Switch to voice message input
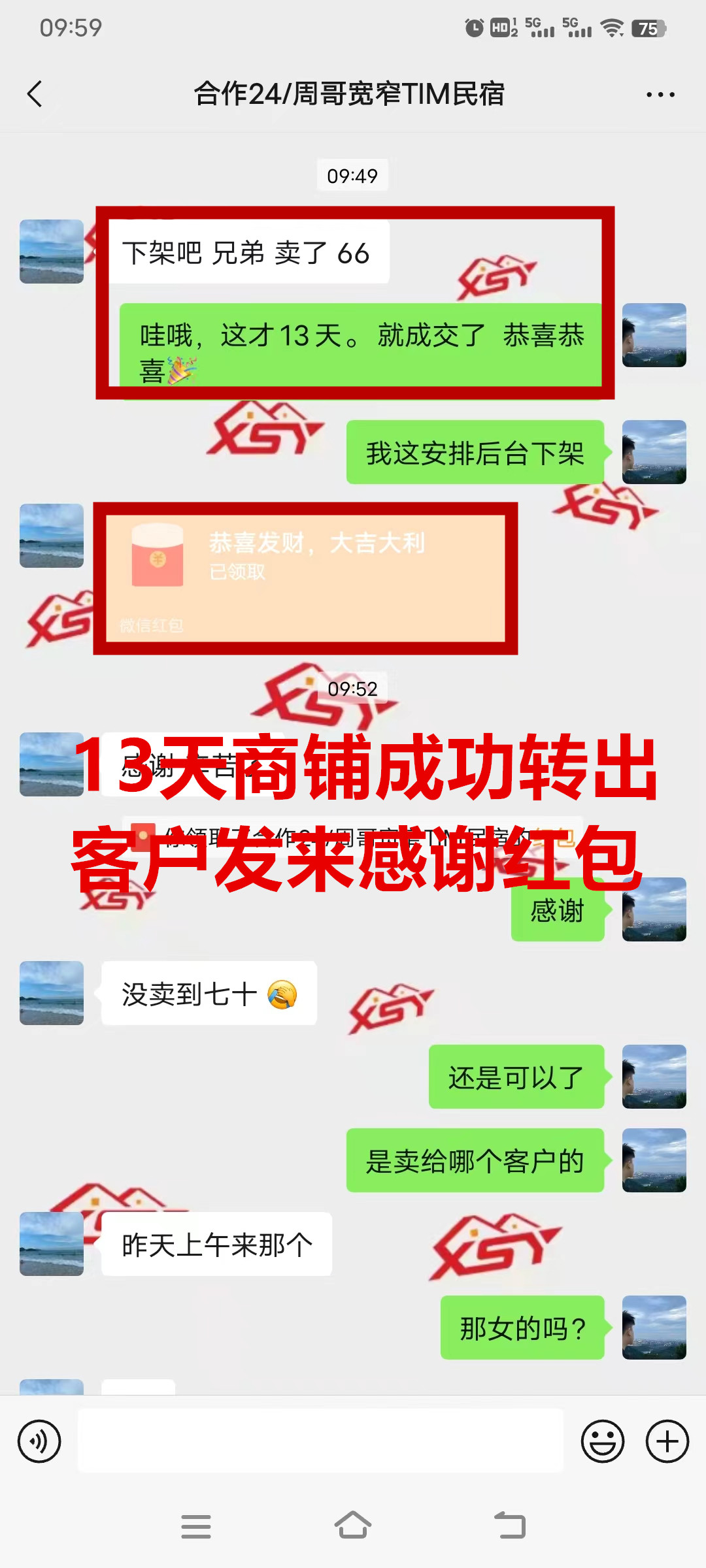Screen dimensions: 706x1568 pyautogui.click(x=39, y=1441)
